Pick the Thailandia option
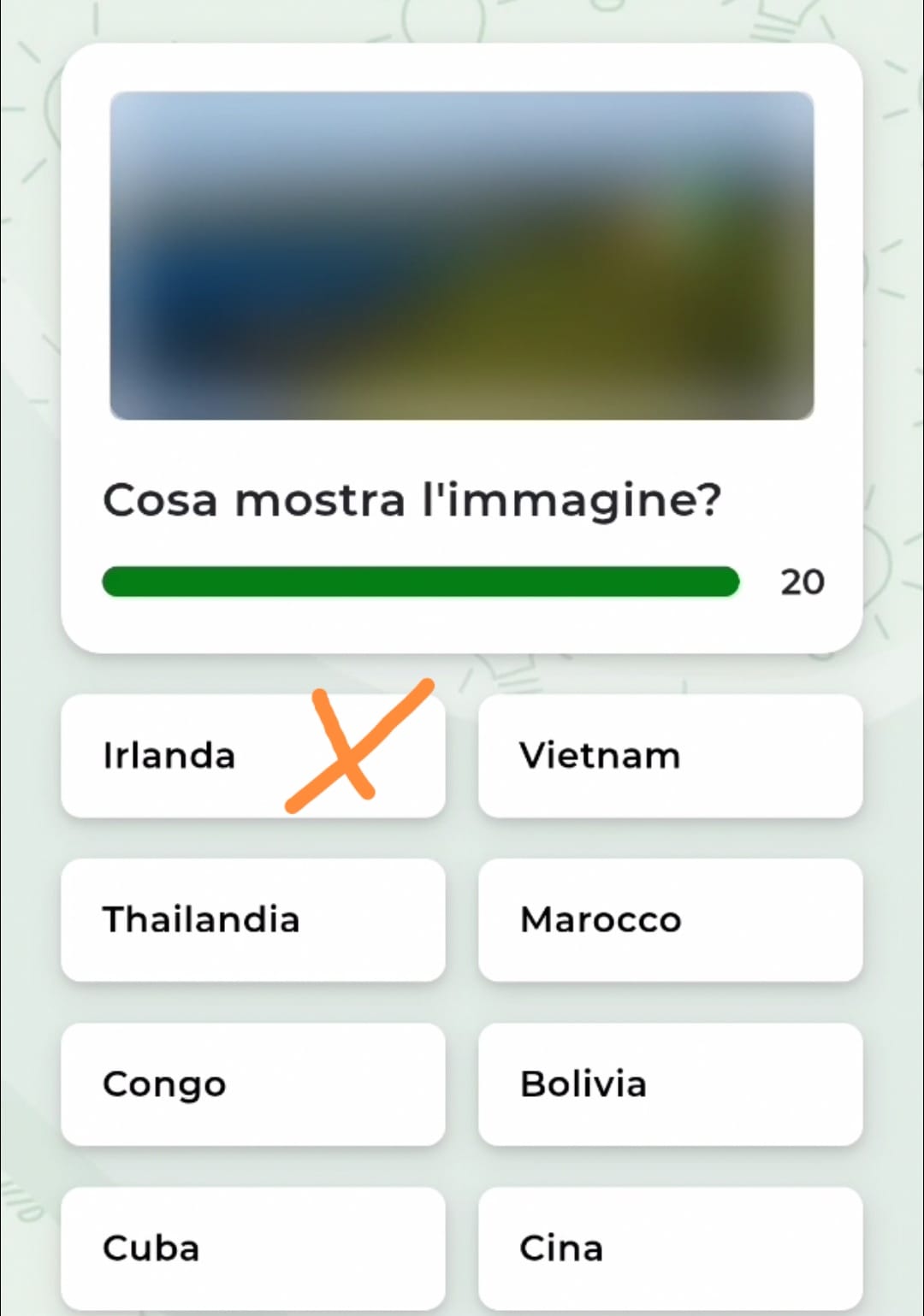Viewport: 924px width, 1316px height. point(253,920)
